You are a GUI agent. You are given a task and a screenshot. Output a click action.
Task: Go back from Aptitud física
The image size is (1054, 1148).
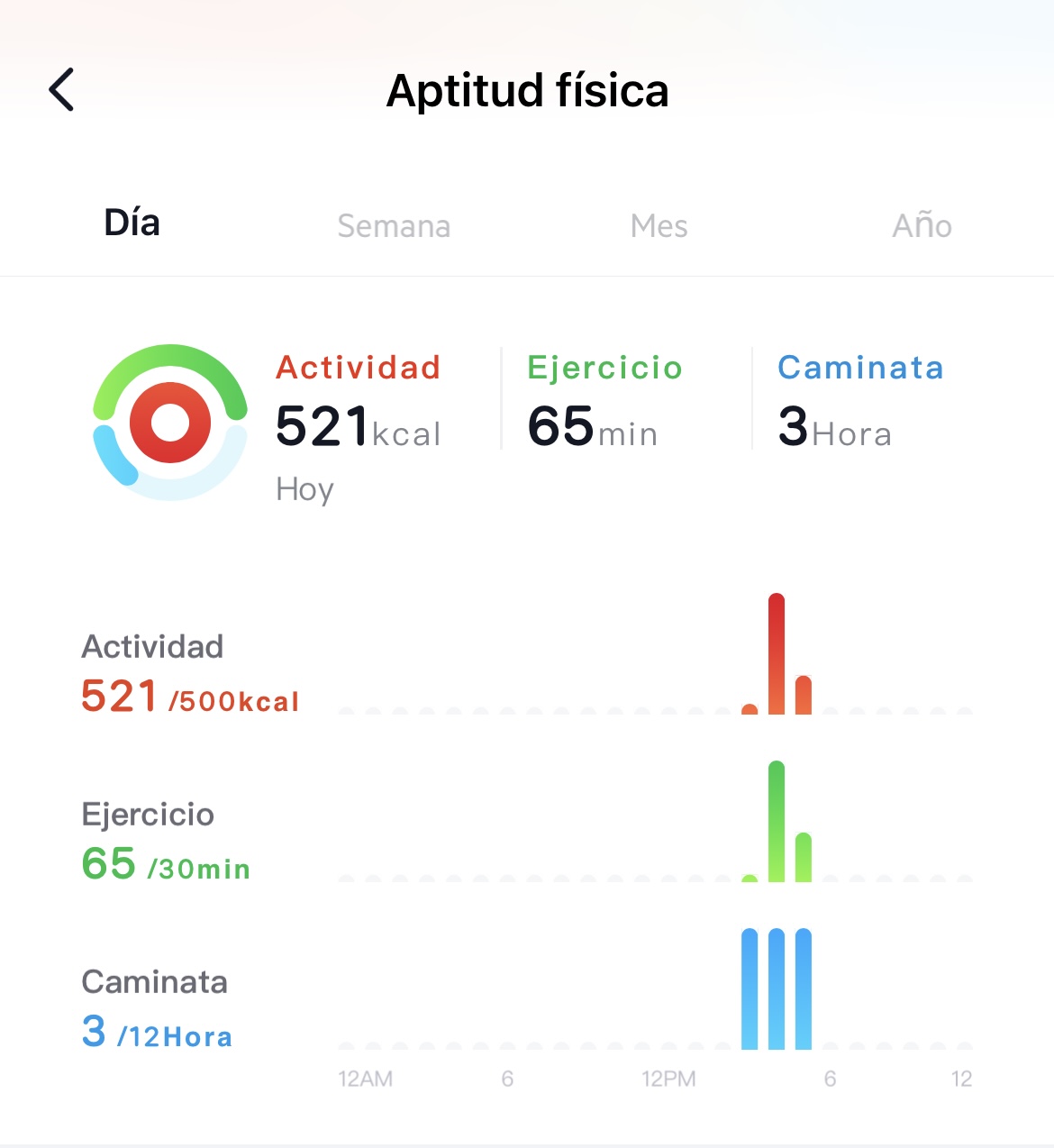pos(61,90)
